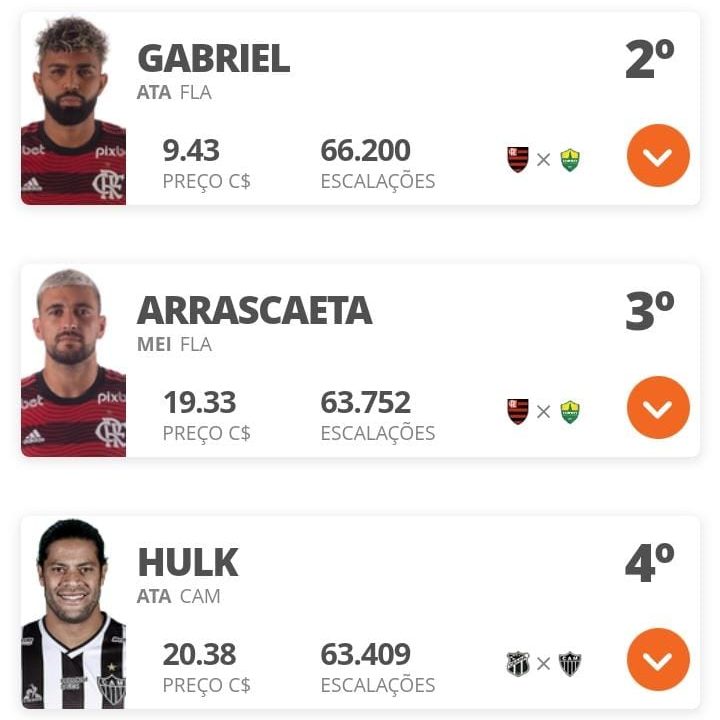Open Arrascaeta's player card
The height and width of the screenshot is (720, 720).
tap(254, 311)
